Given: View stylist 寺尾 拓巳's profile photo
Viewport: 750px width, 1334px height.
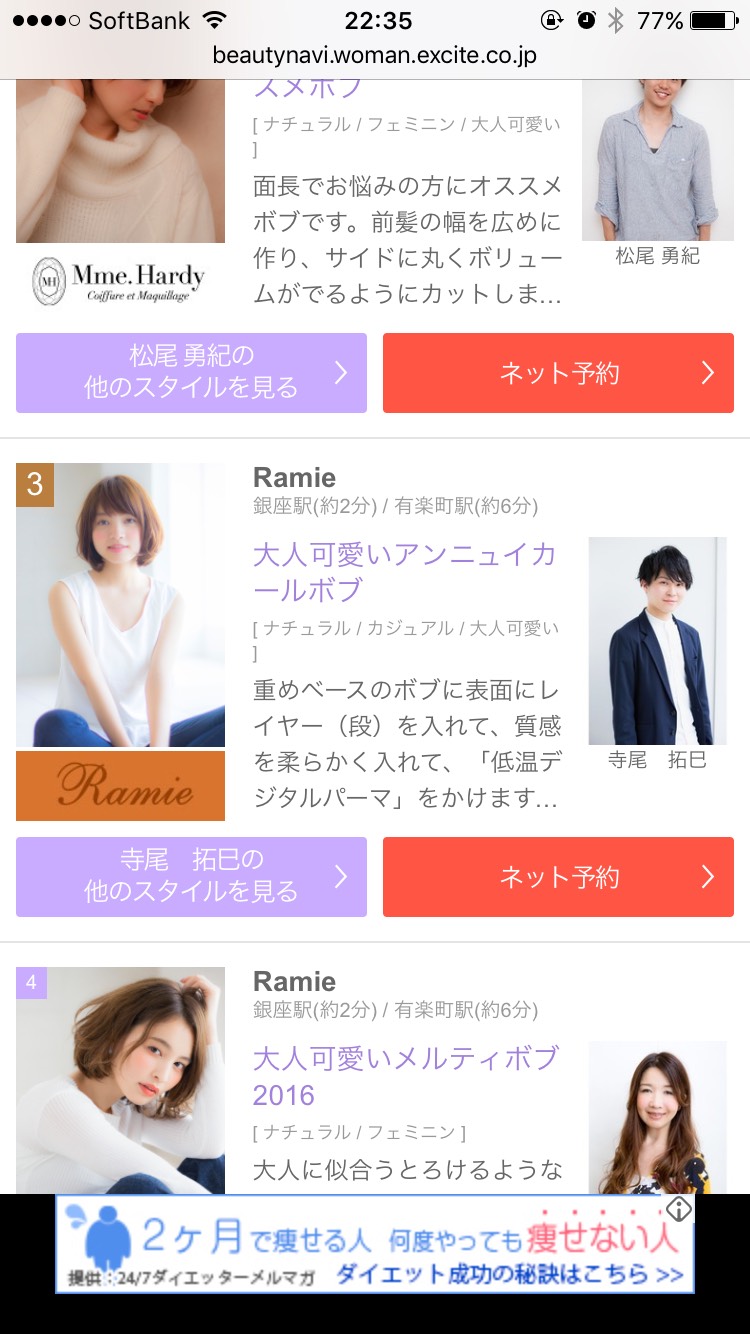Looking at the screenshot, I should click(657, 641).
